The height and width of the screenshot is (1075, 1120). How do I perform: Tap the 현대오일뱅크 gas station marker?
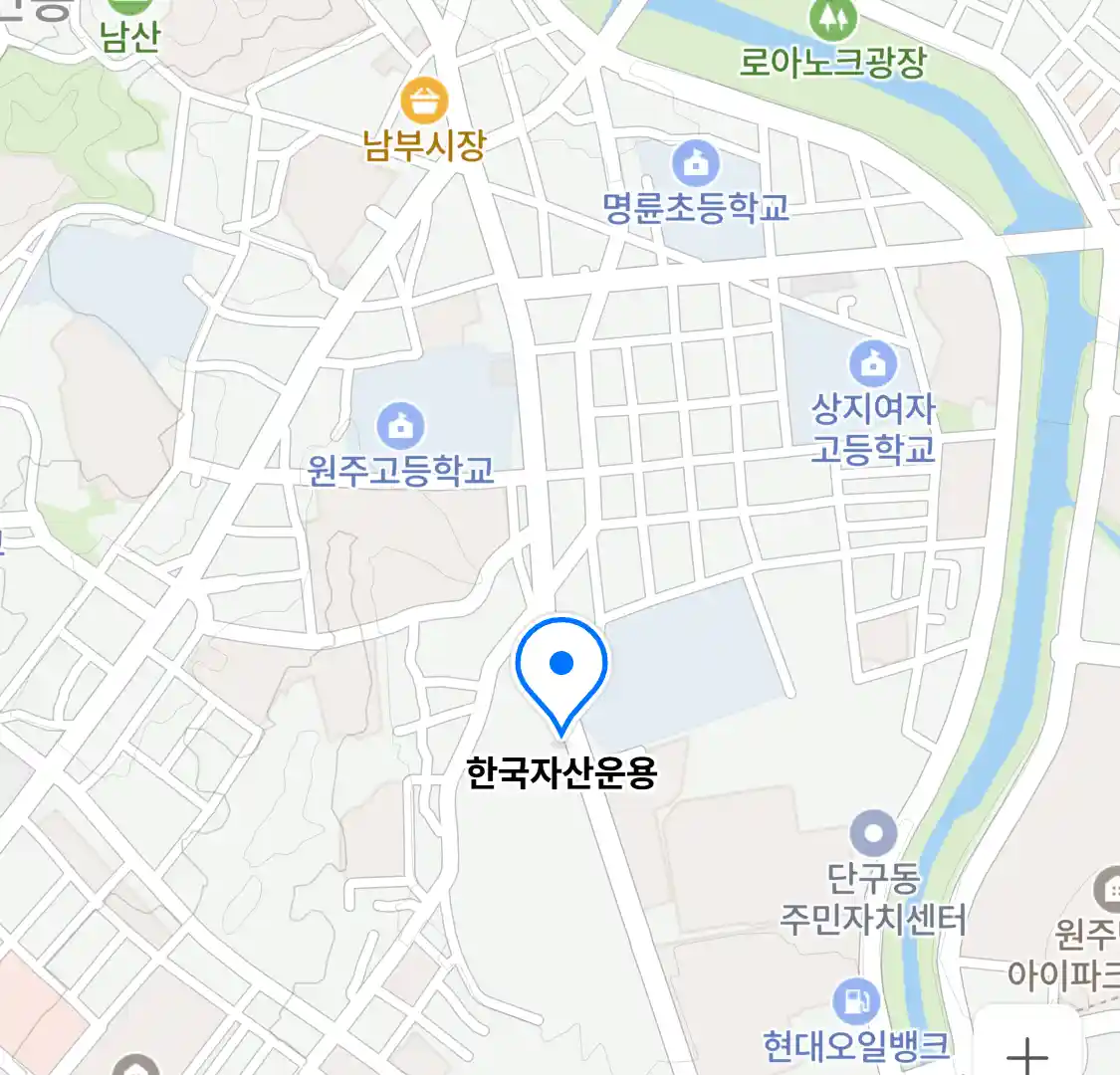(x=855, y=1001)
